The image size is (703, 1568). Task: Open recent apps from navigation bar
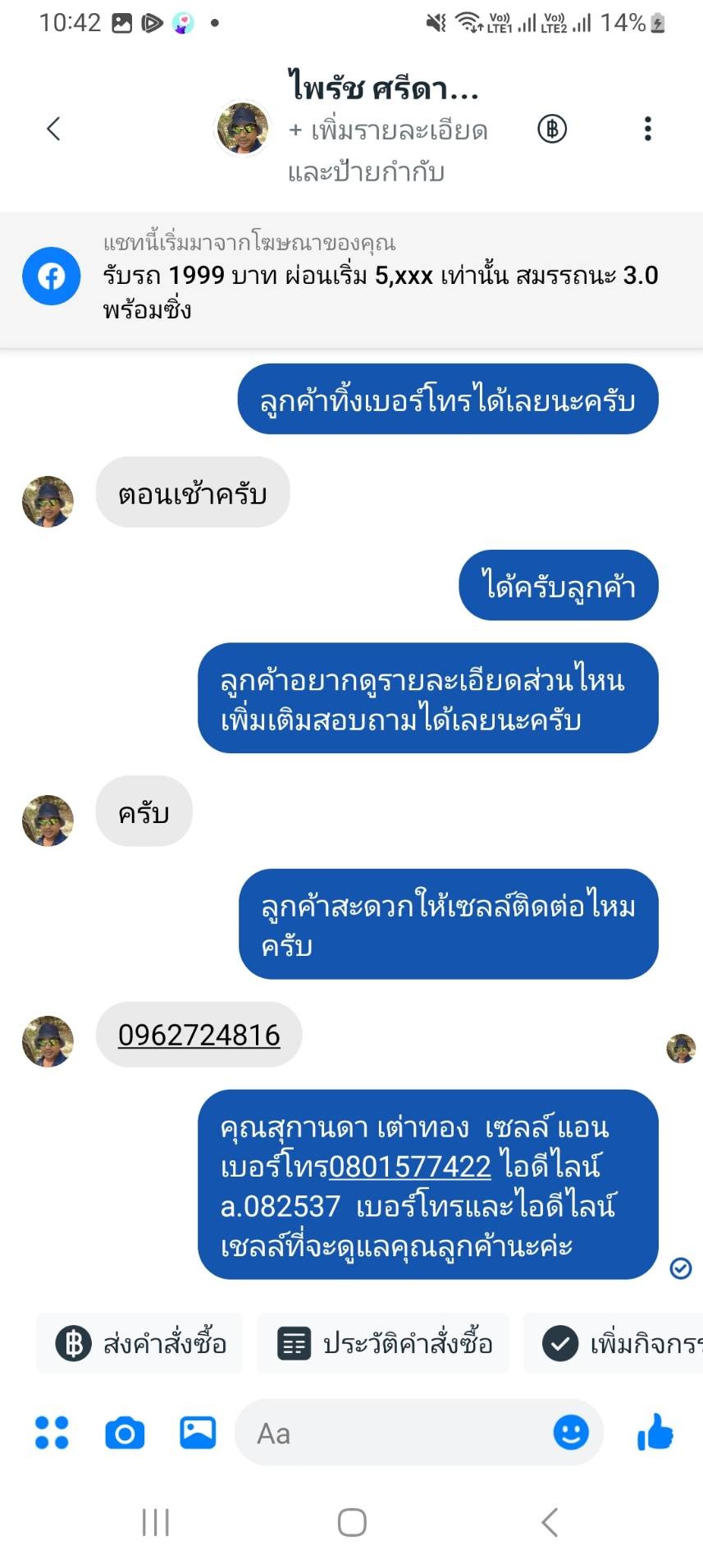156,1523
